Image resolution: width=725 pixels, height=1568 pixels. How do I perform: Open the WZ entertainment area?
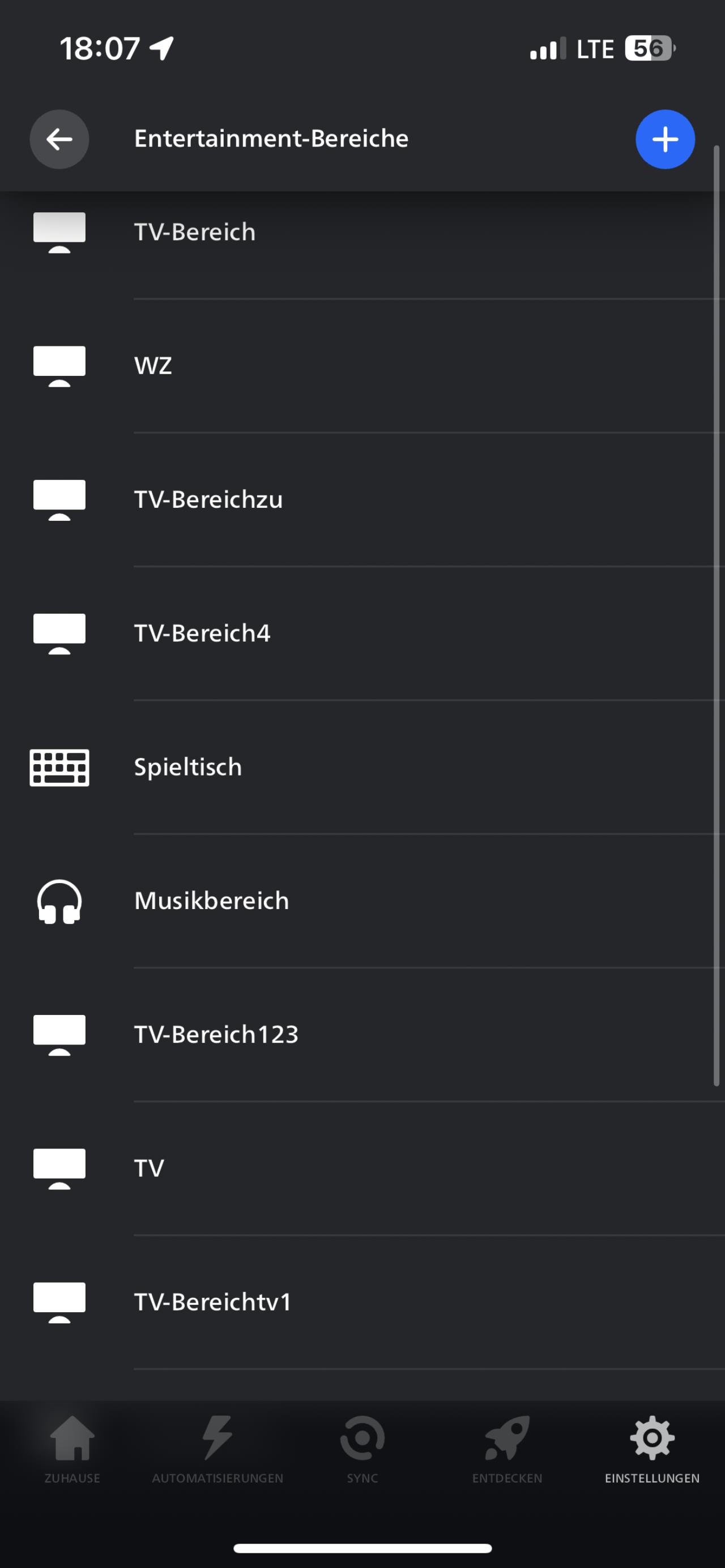(x=362, y=366)
